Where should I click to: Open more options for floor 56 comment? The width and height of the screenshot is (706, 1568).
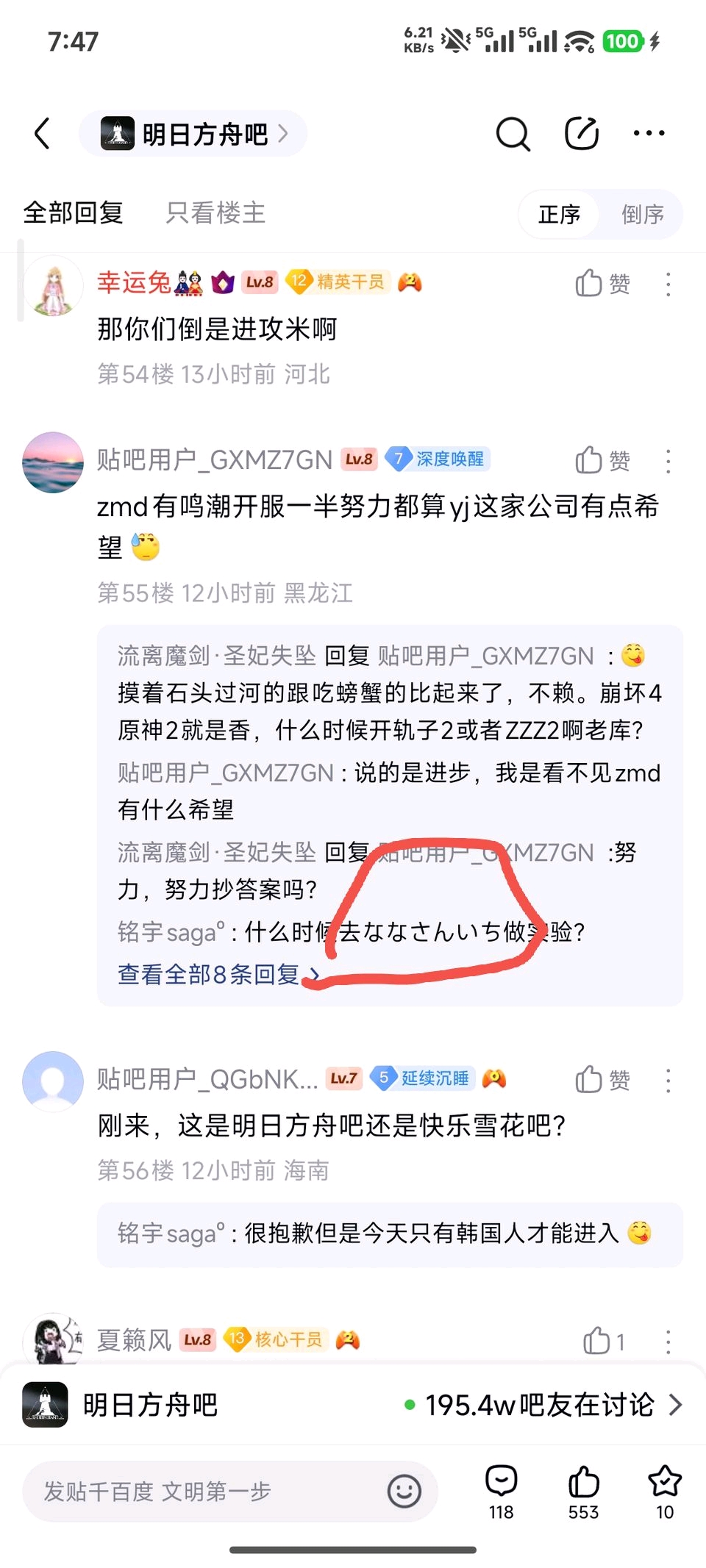(668, 1080)
